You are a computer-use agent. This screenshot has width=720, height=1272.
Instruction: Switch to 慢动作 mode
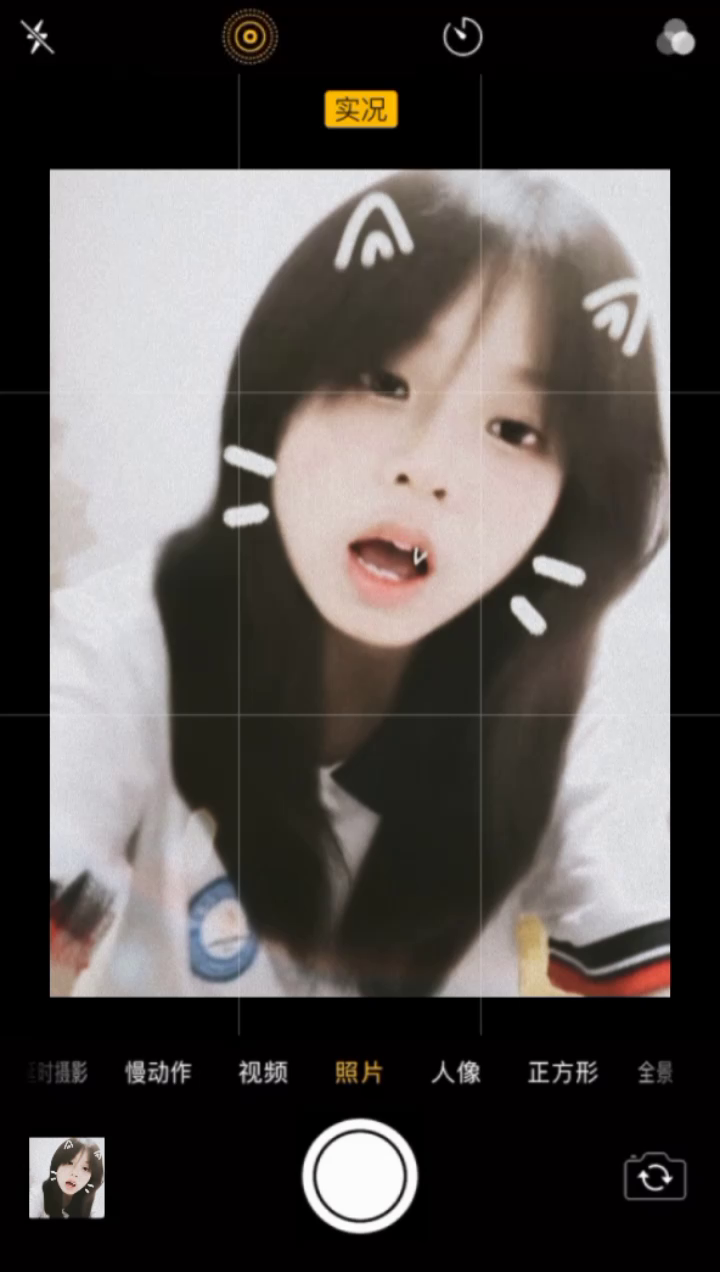pos(158,1073)
